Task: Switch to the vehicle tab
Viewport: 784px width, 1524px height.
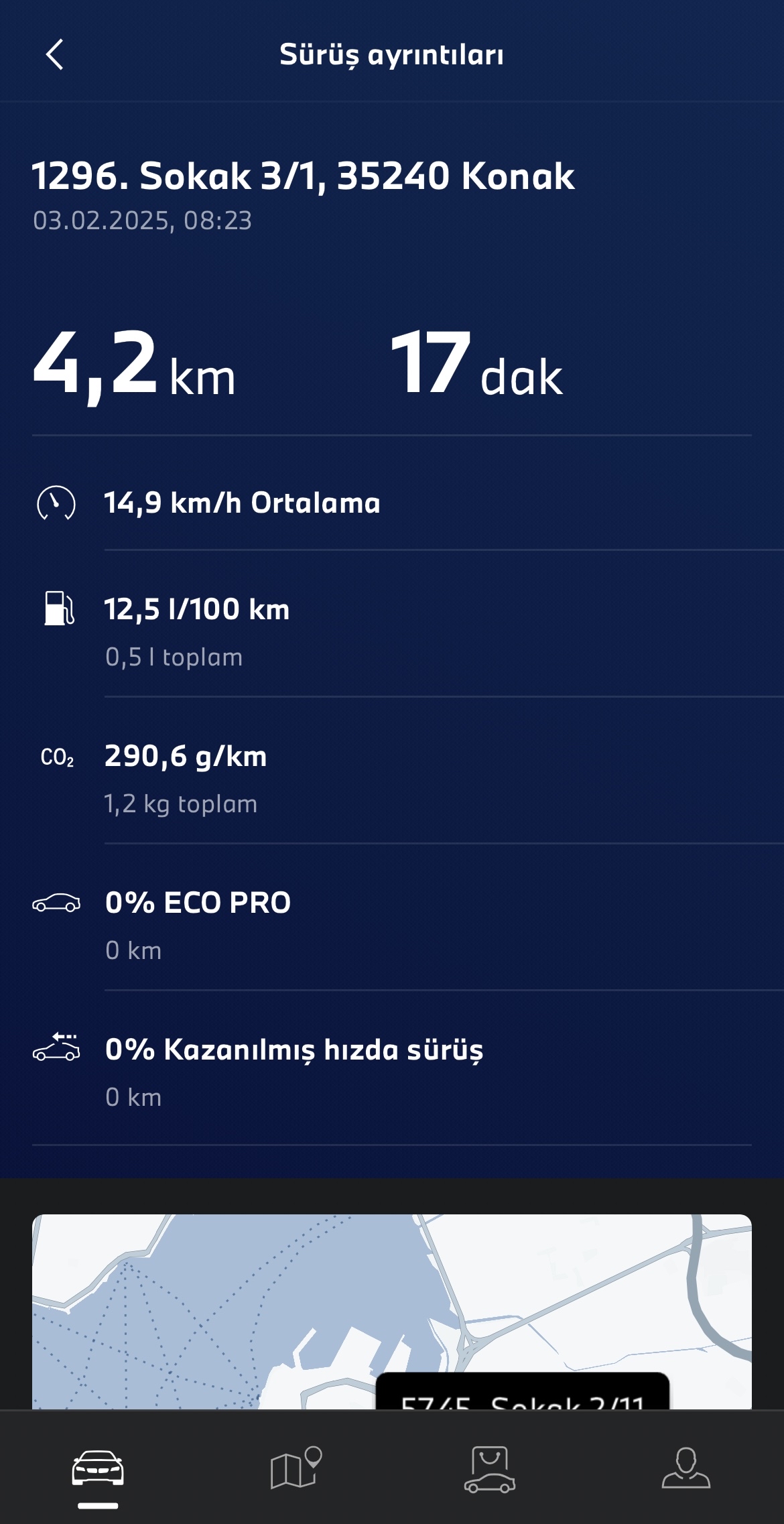Action: point(98,1469)
